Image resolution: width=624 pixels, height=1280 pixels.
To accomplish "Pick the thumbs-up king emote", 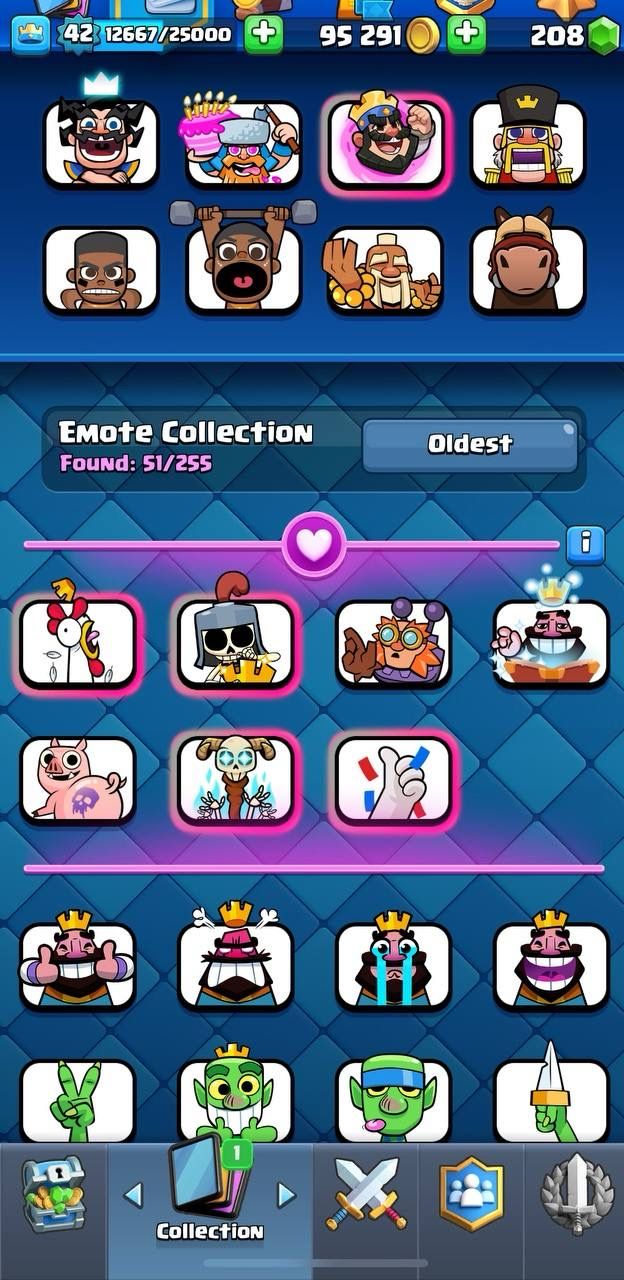I will [77, 965].
